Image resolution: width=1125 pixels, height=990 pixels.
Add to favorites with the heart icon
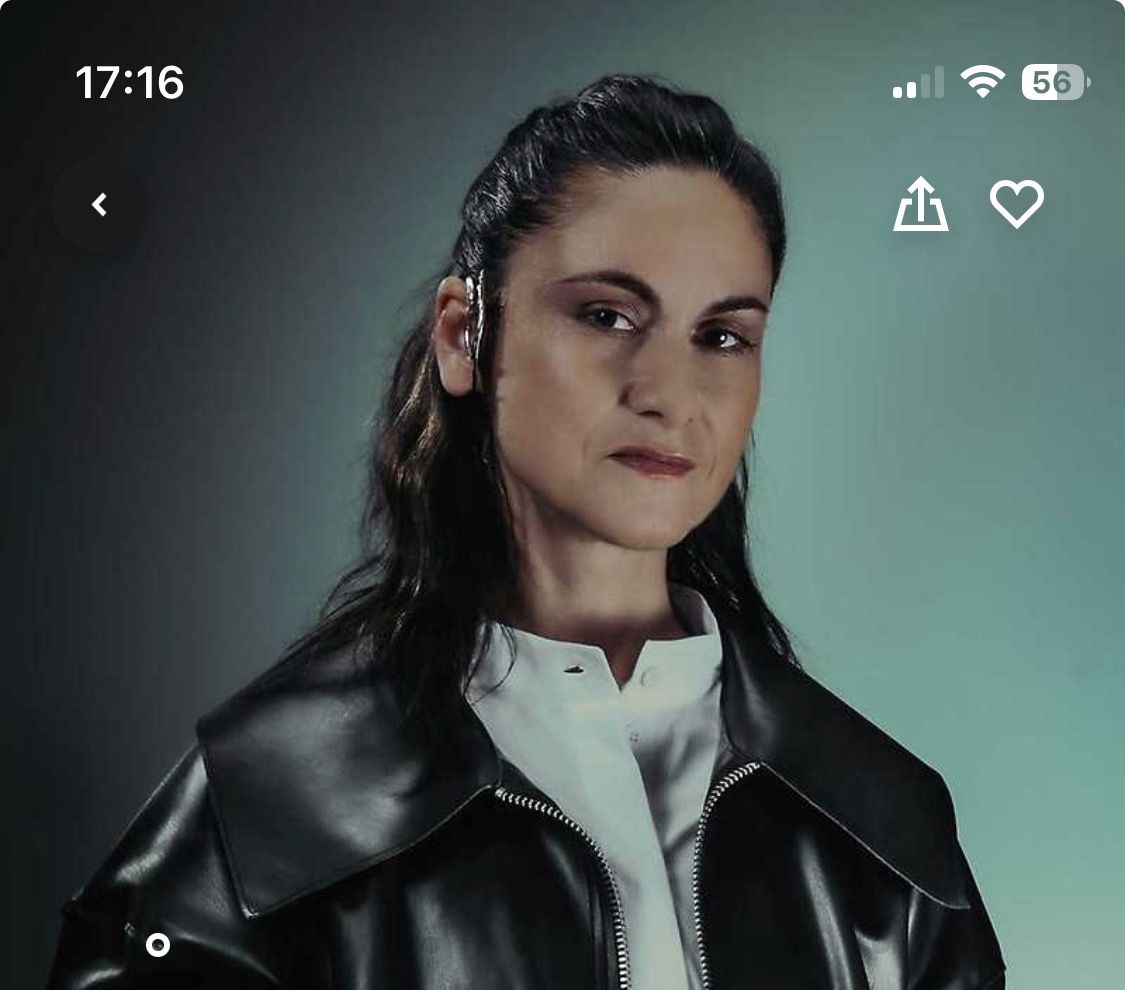[1016, 204]
